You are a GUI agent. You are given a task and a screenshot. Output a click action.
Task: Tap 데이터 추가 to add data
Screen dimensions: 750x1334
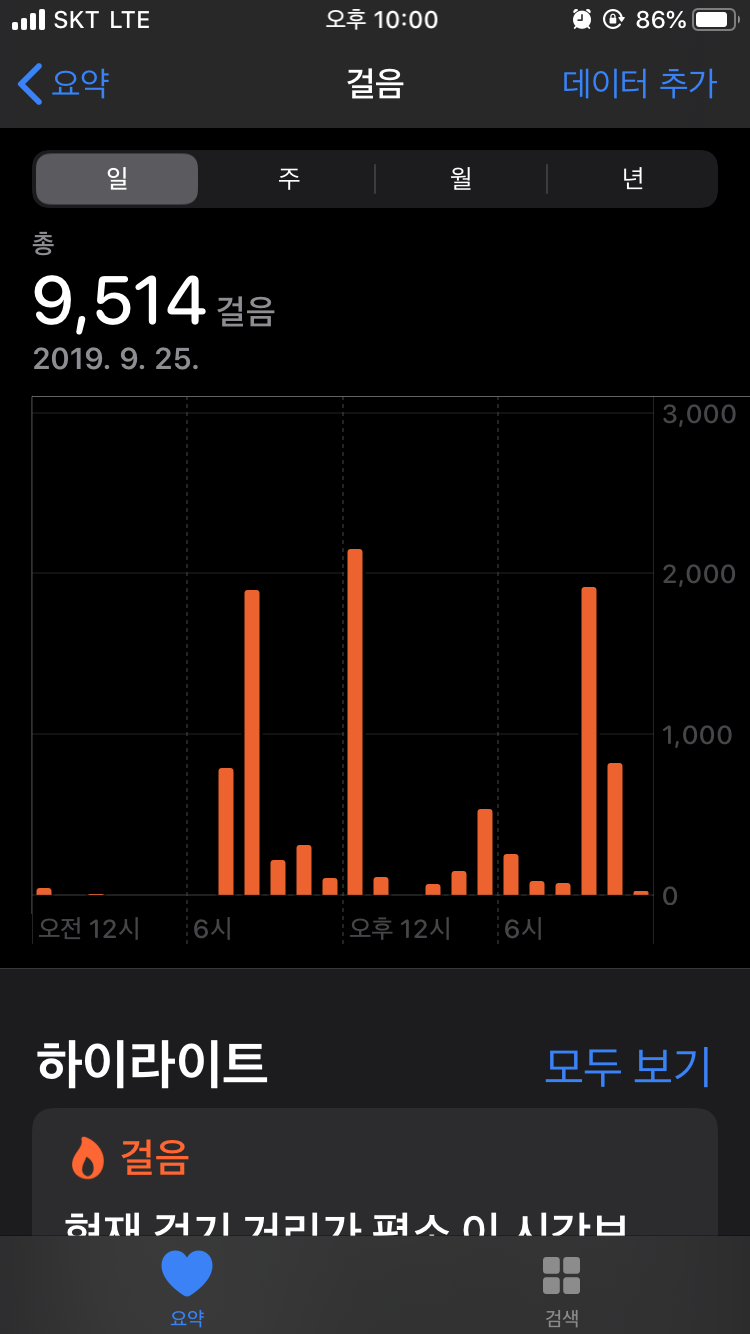639,83
